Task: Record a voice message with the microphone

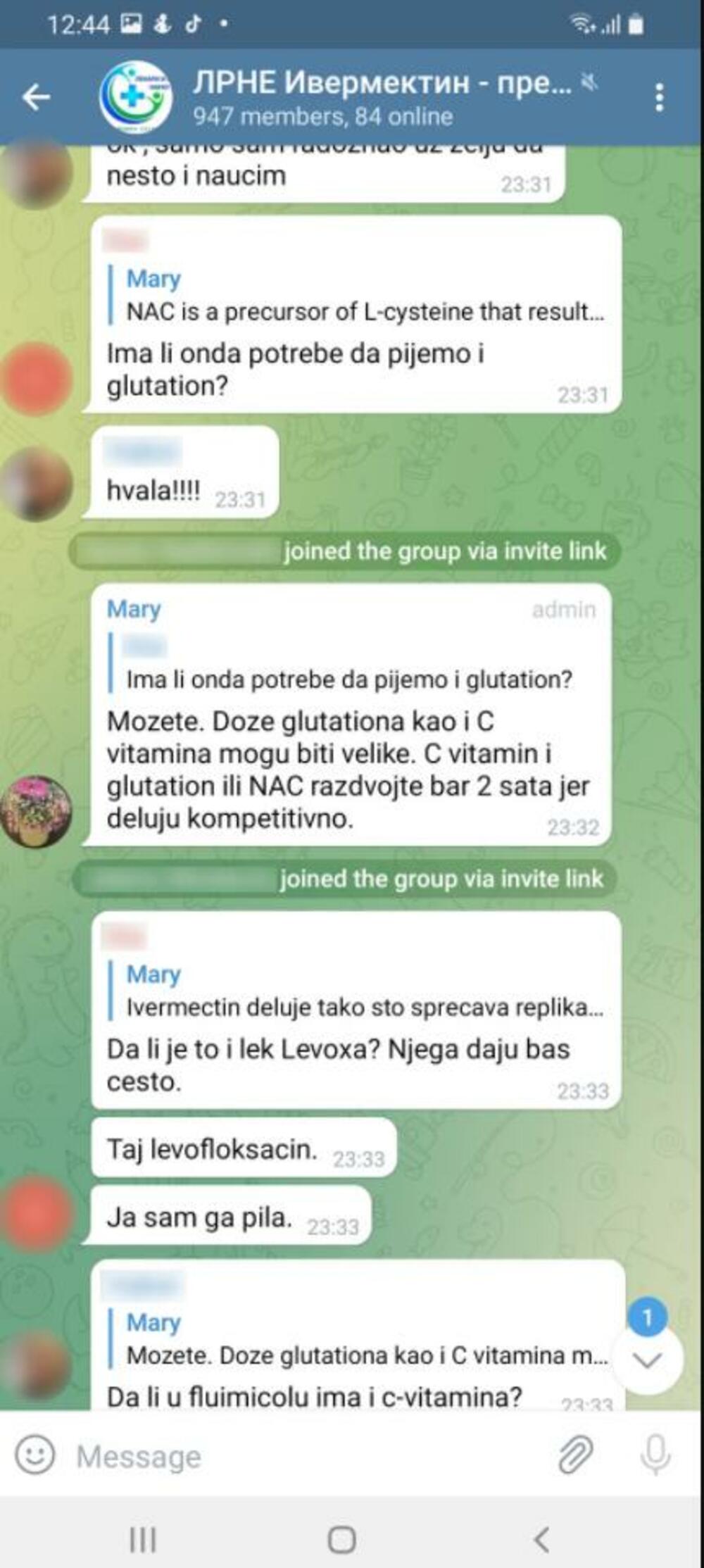Action: (x=655, y=1455)
